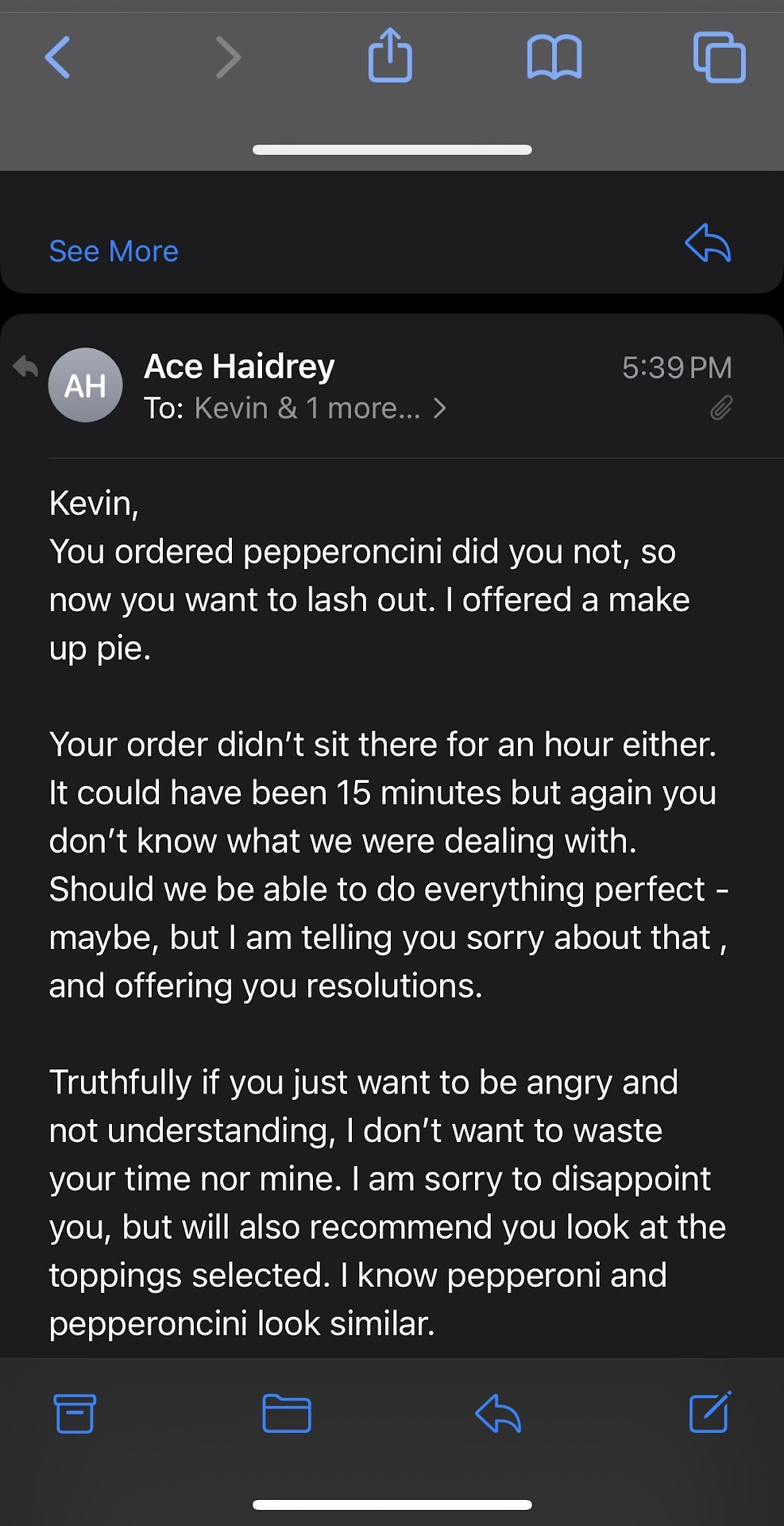Go back using the browser back arrow
The width and height of the screenshot is (784, 1526).
coord(57,57)
